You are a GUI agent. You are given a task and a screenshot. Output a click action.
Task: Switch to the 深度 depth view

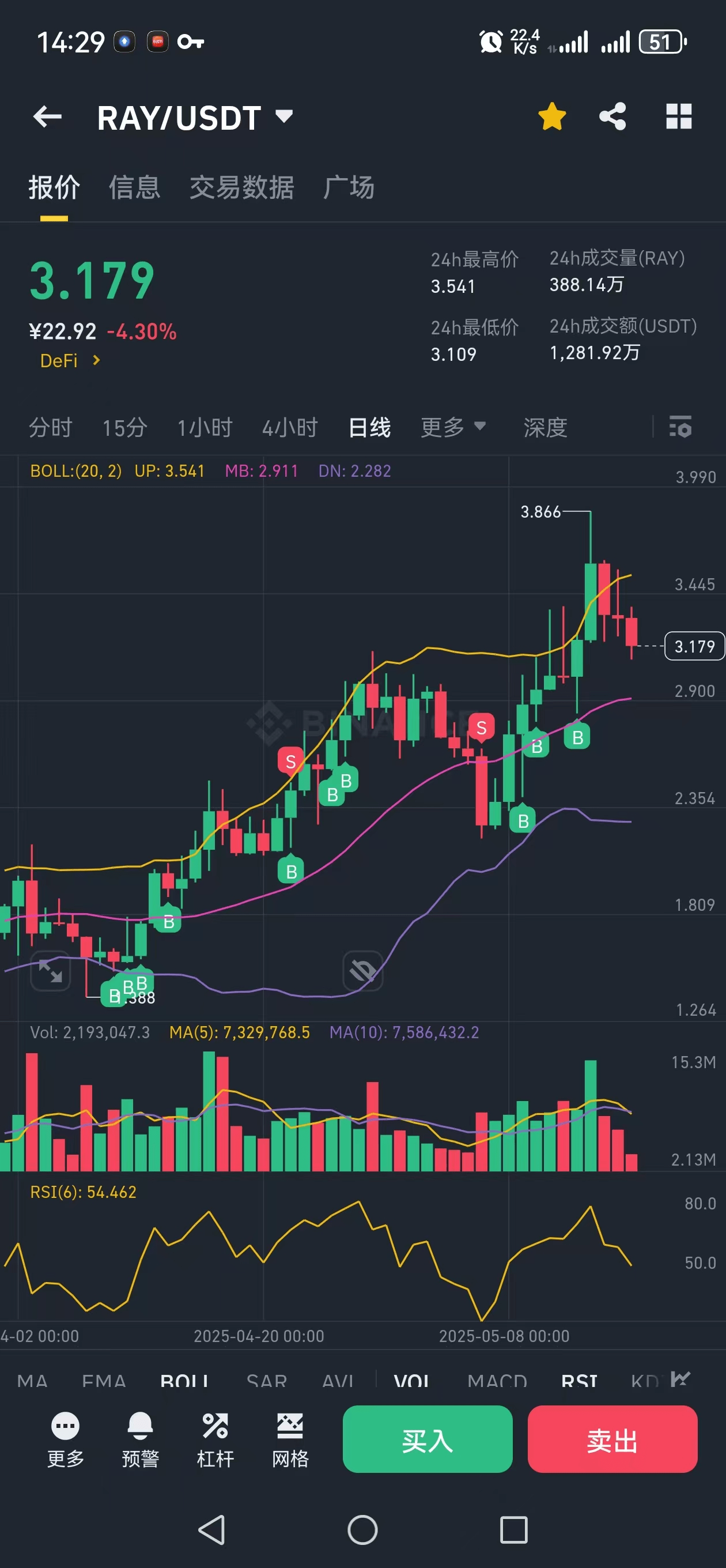coord(545,428)
